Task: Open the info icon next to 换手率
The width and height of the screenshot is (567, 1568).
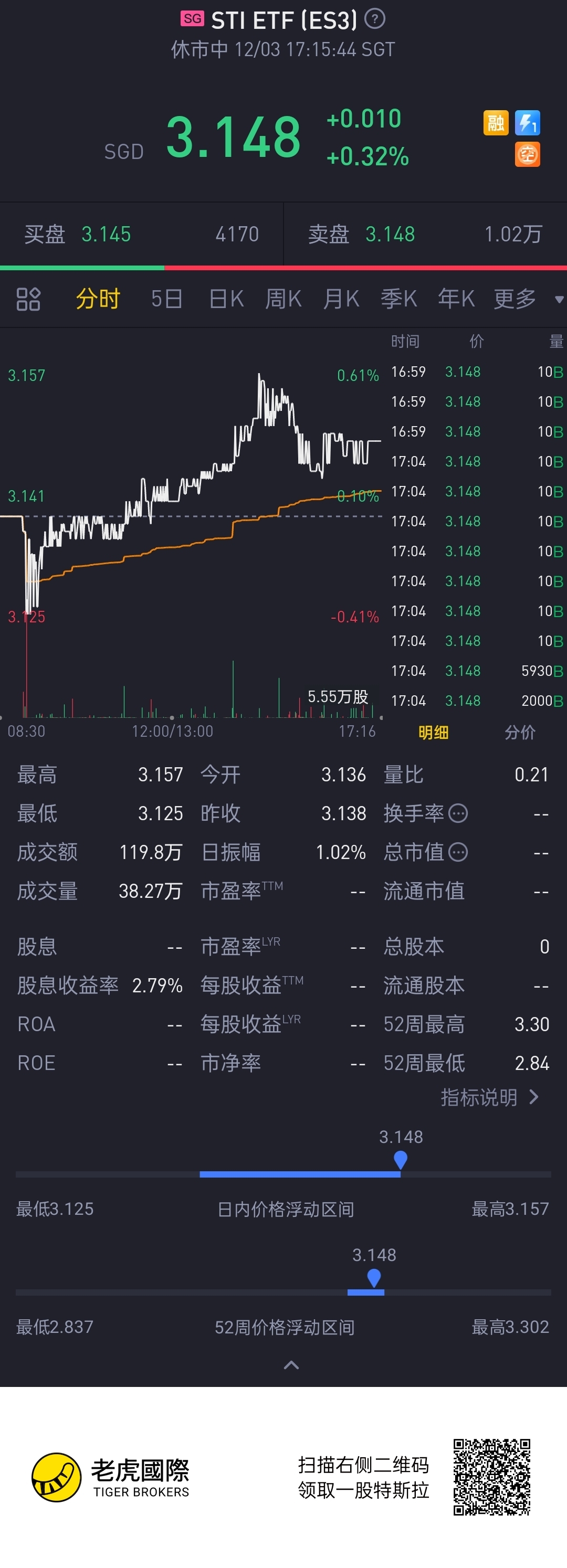Action: point(458,813)
